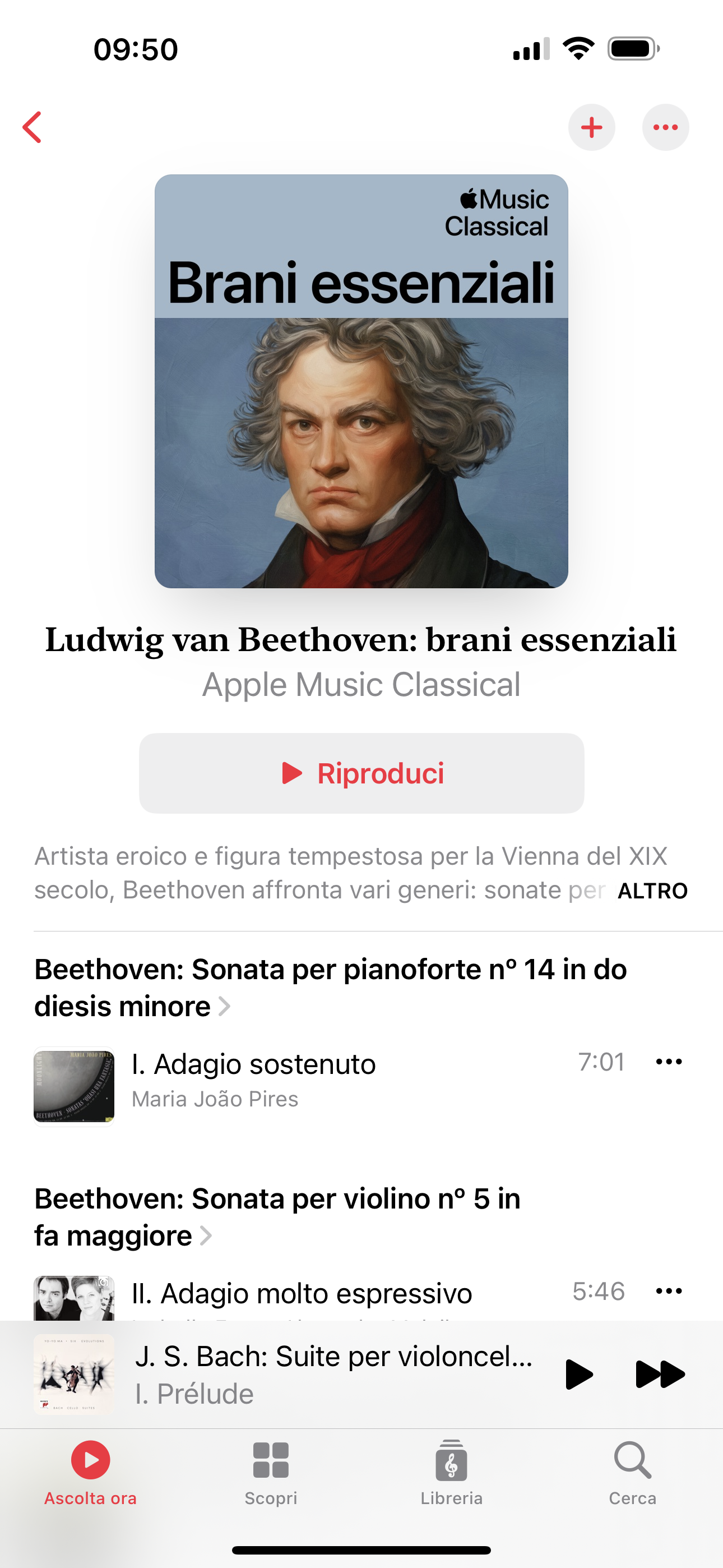Switch to the Cerca tab

(632, 1472)
